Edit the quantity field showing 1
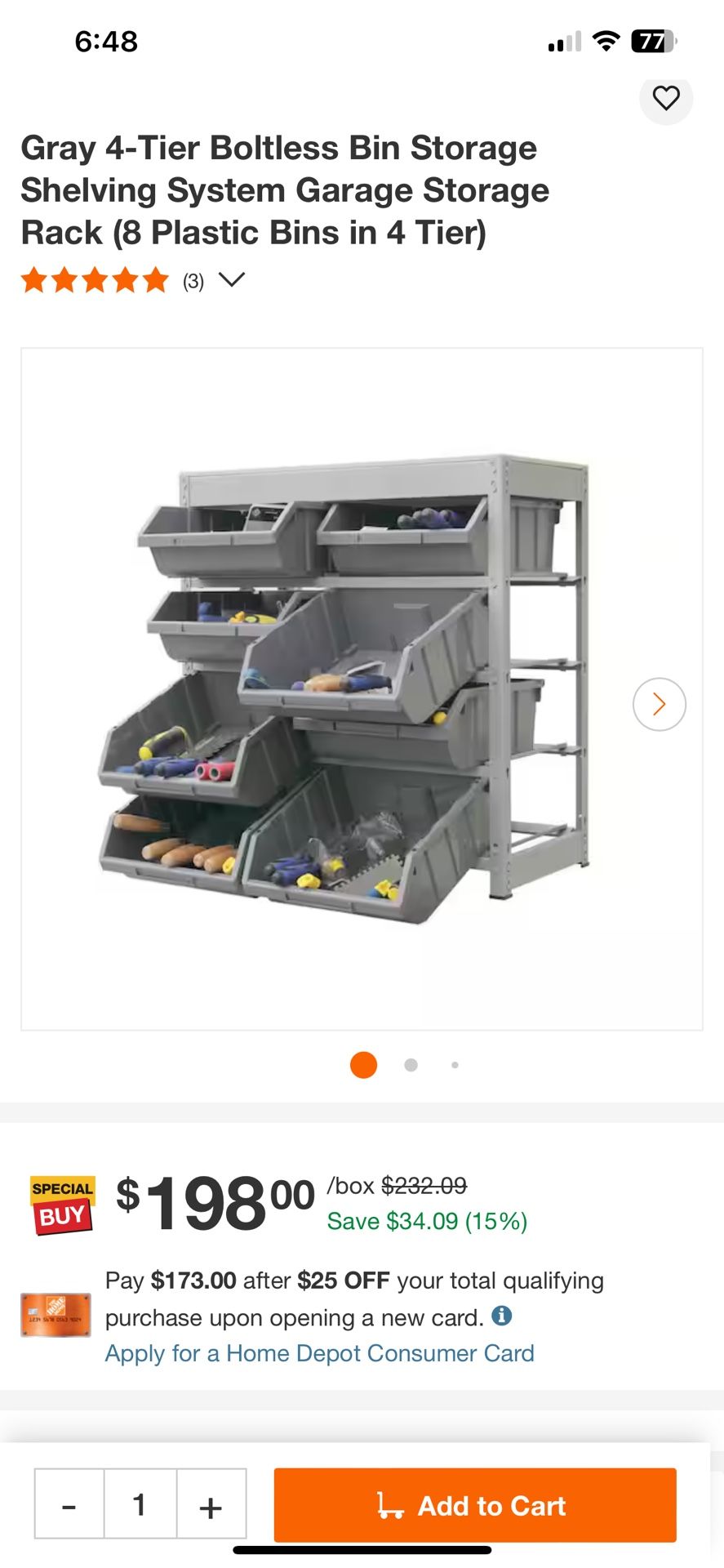 click(140, 1503)
